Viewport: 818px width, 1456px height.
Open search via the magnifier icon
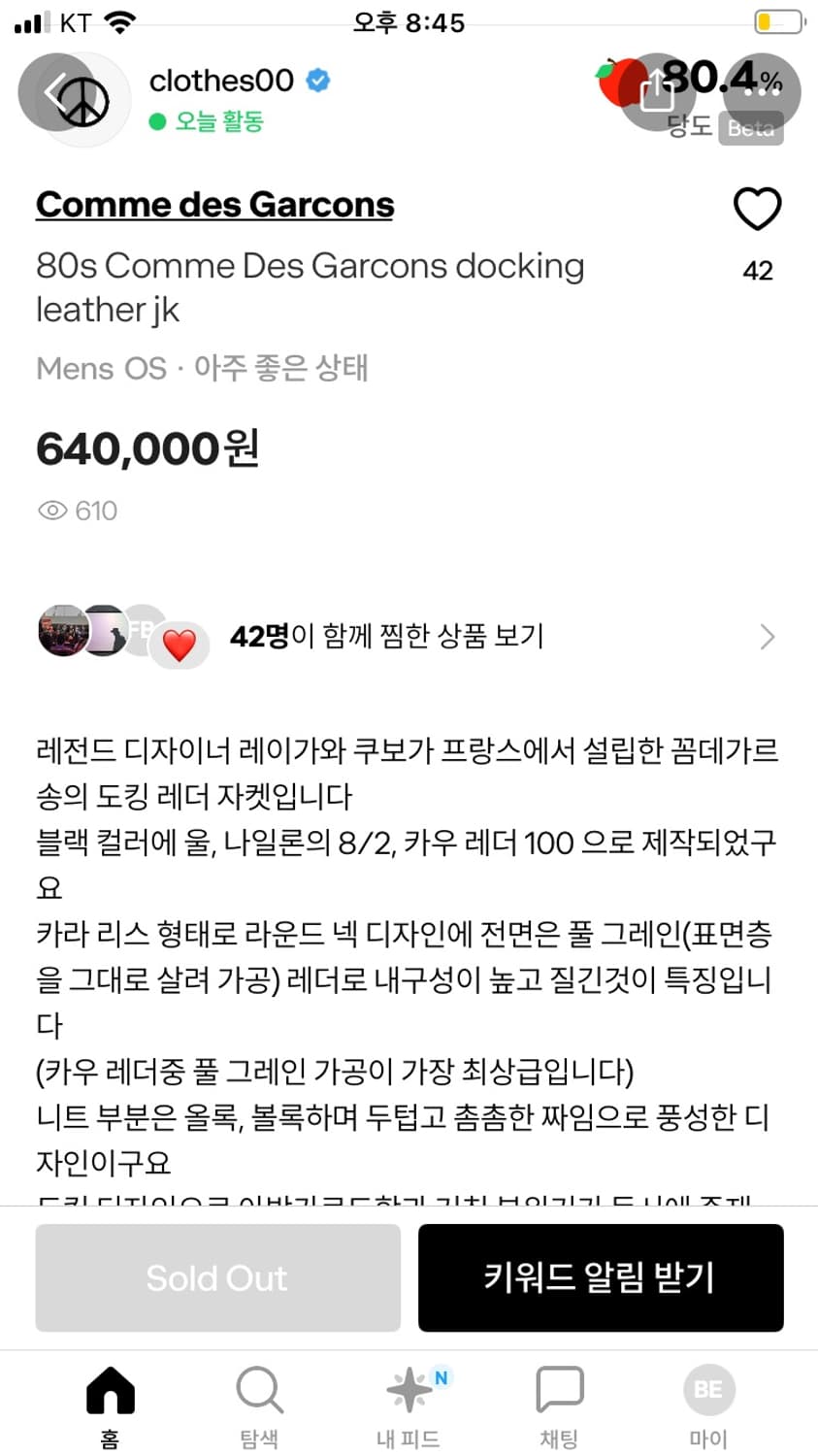258,1390
